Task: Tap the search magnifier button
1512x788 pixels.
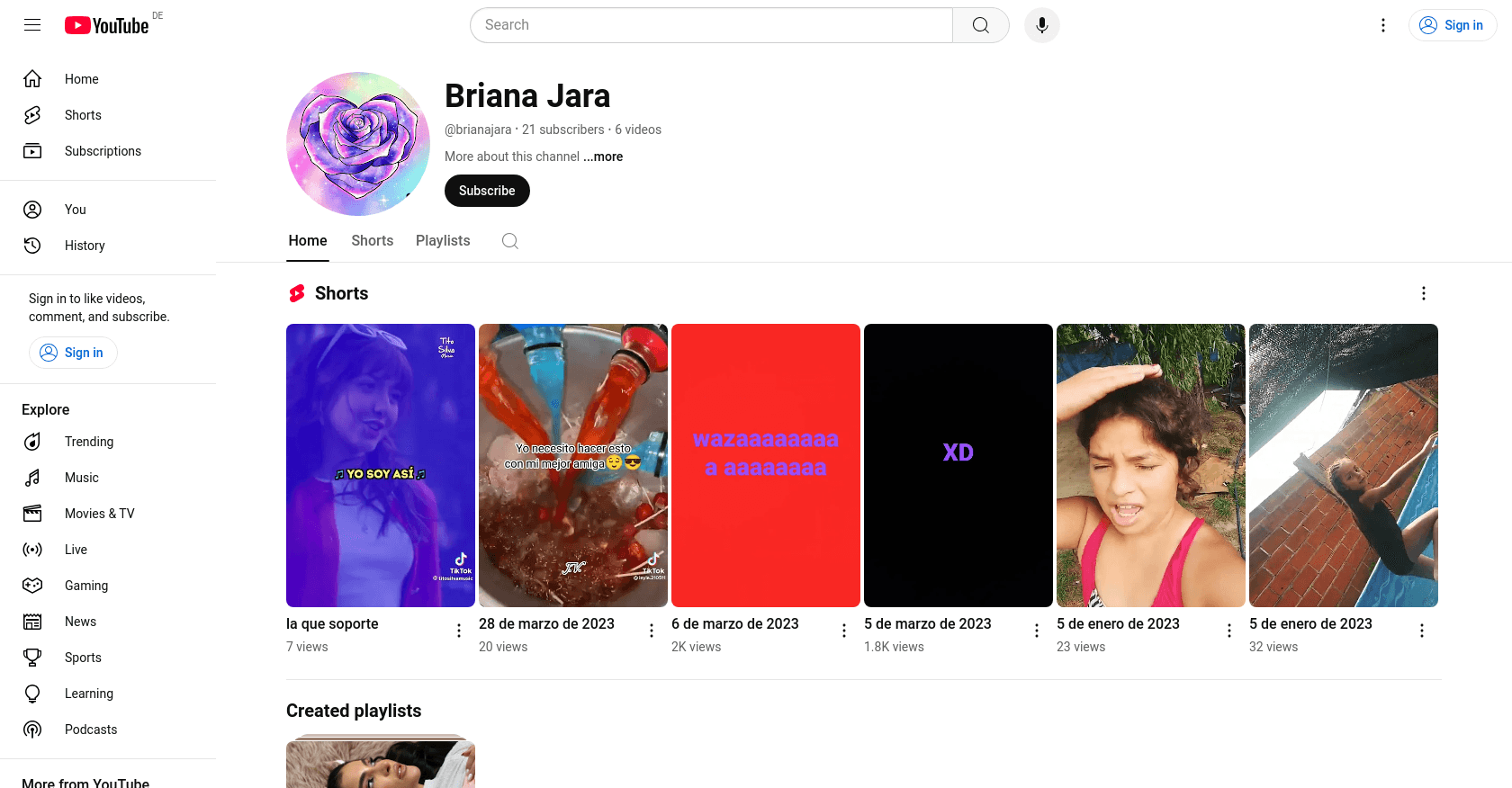Action: pyautogui.click(x=980, y=25)
